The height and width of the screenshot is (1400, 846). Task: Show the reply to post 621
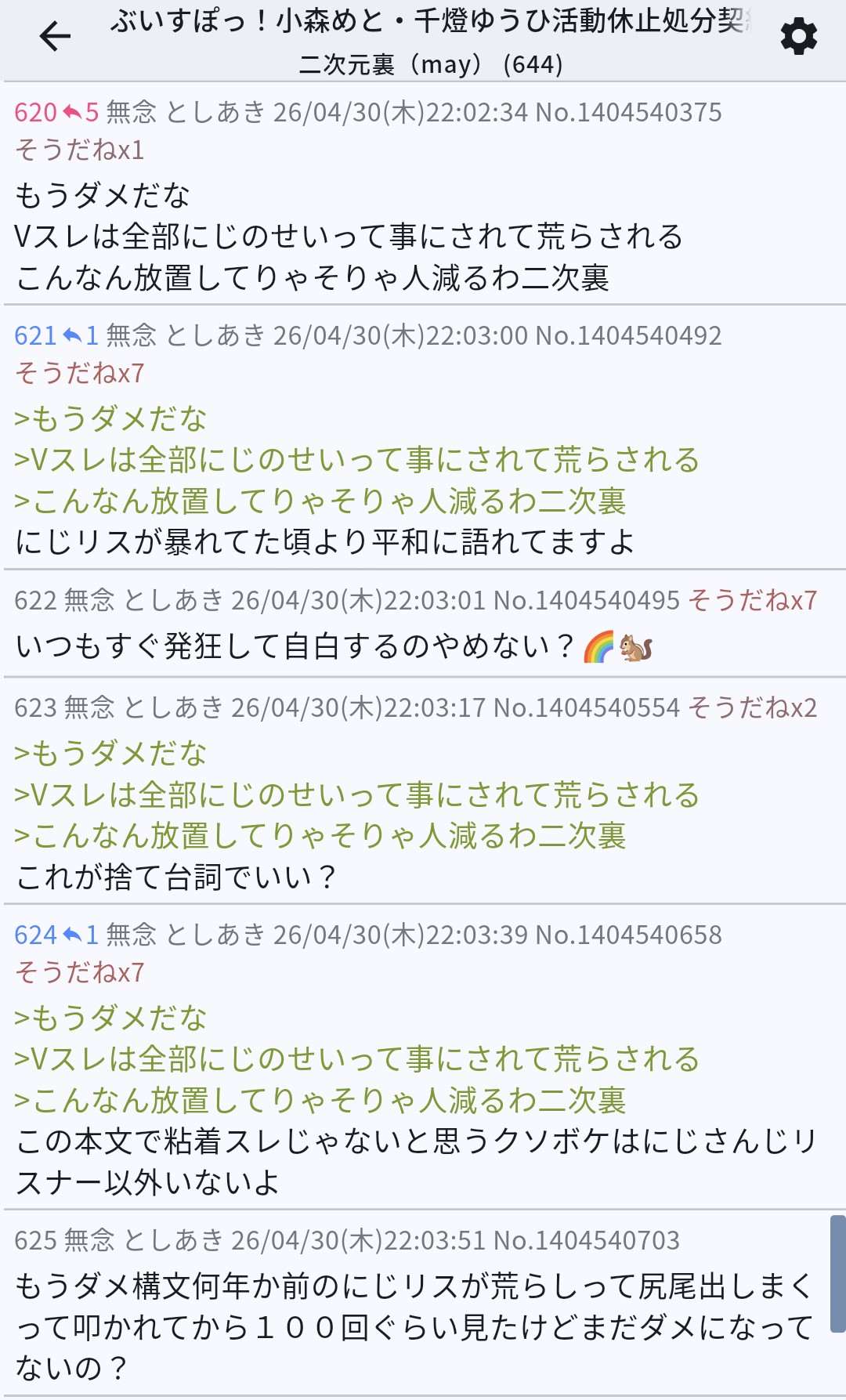tap(81, 336)
